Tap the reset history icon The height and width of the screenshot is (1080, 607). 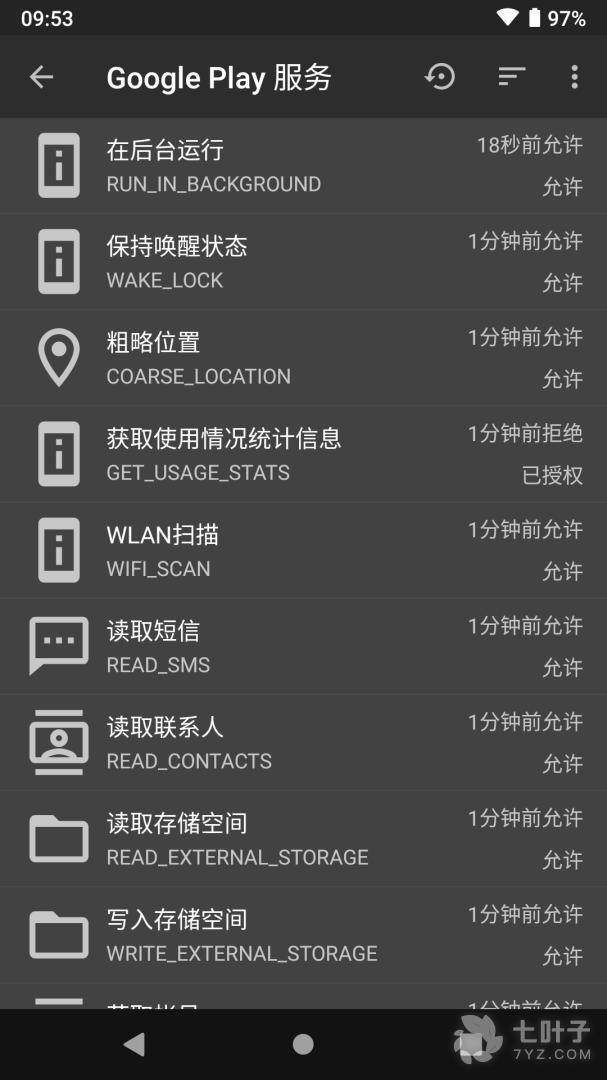(440, 77)
